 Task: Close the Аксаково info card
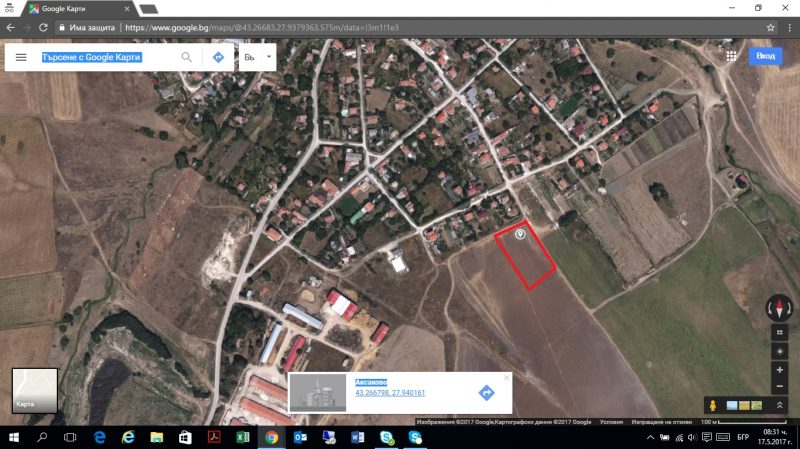[x=506, y=378]
